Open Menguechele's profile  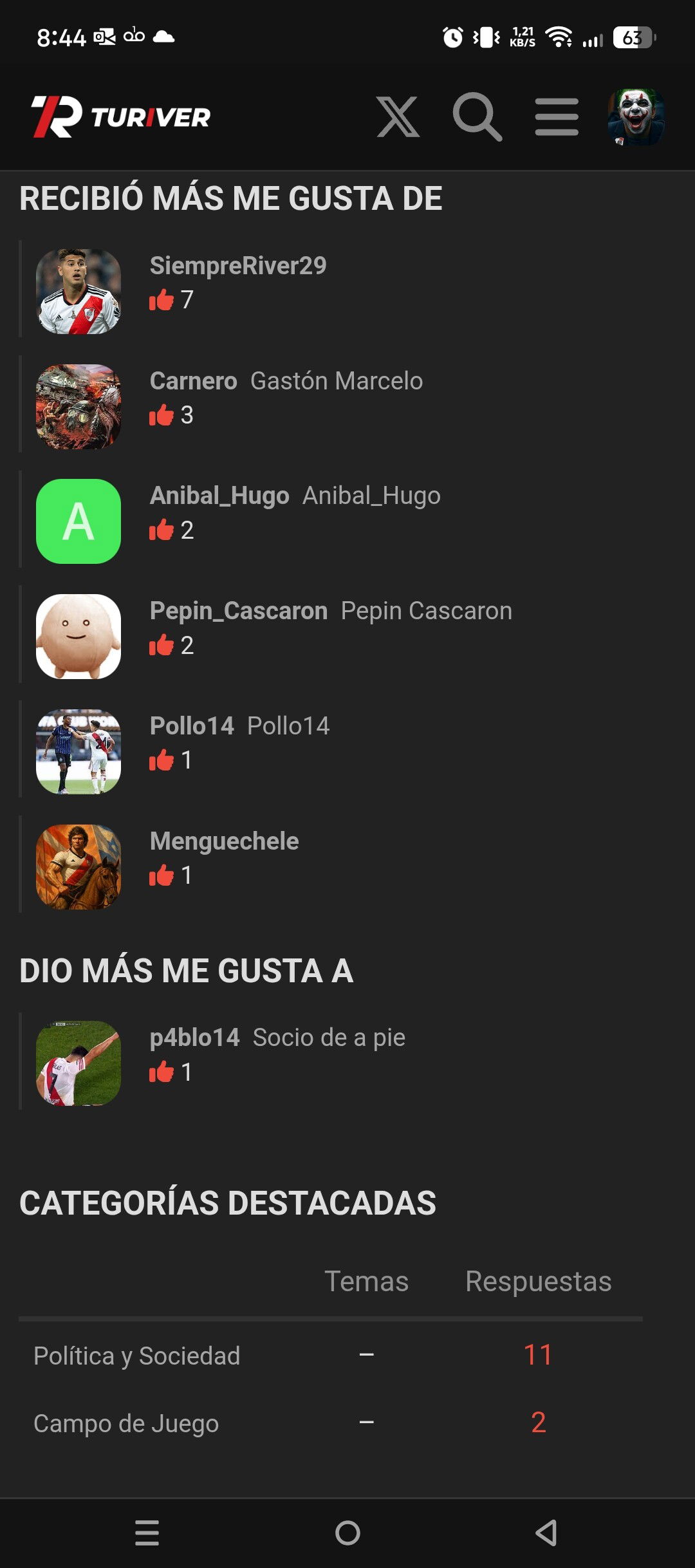[225, 841]
